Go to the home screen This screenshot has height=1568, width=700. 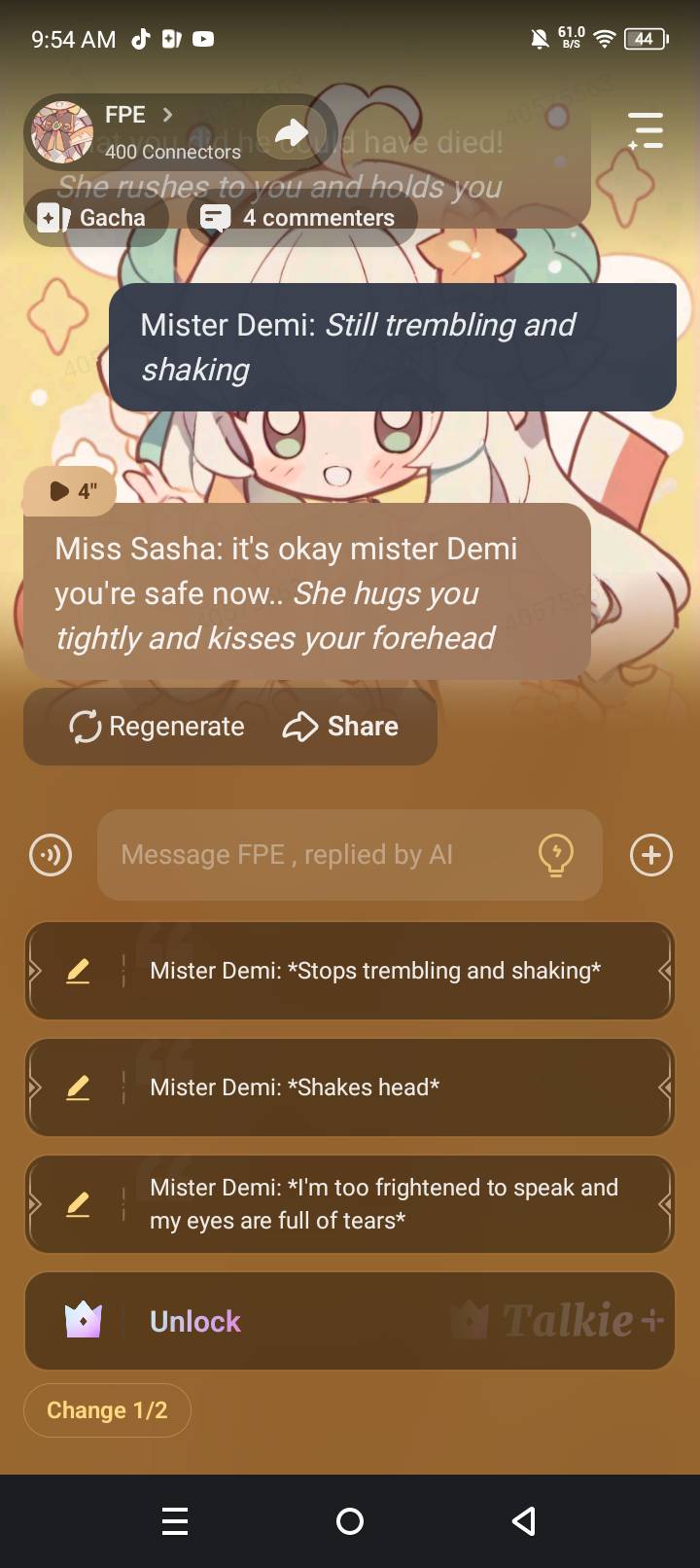point(350,1521)
